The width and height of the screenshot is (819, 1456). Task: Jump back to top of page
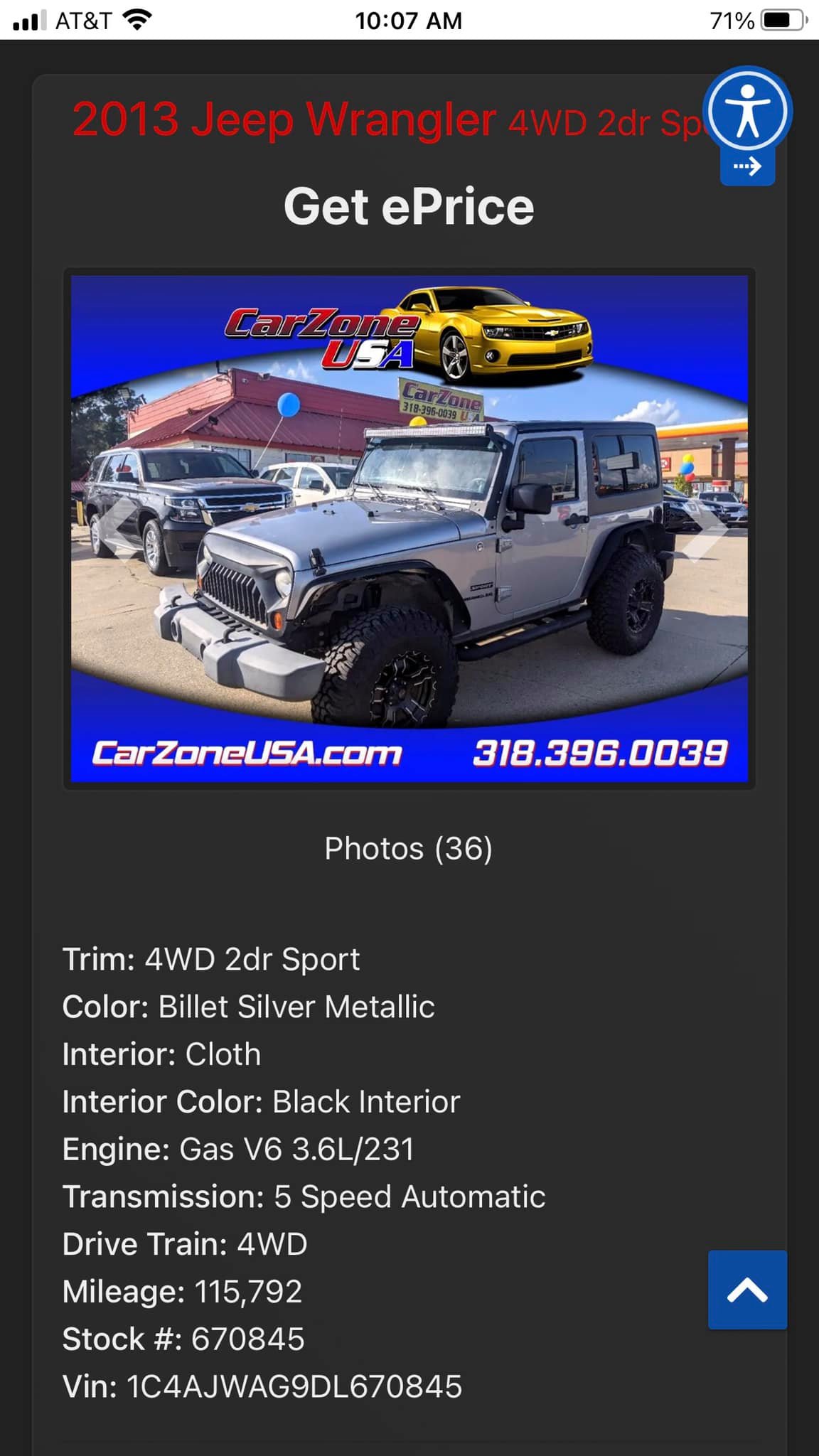click(747, 1290)
